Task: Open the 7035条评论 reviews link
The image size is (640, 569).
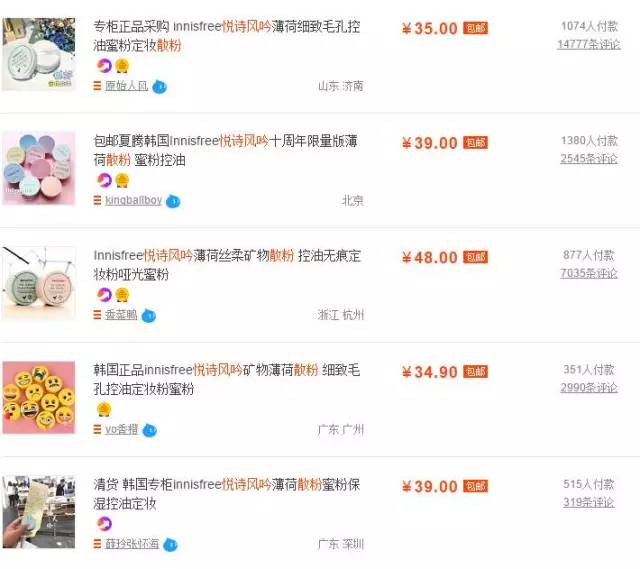Action: 589,273
